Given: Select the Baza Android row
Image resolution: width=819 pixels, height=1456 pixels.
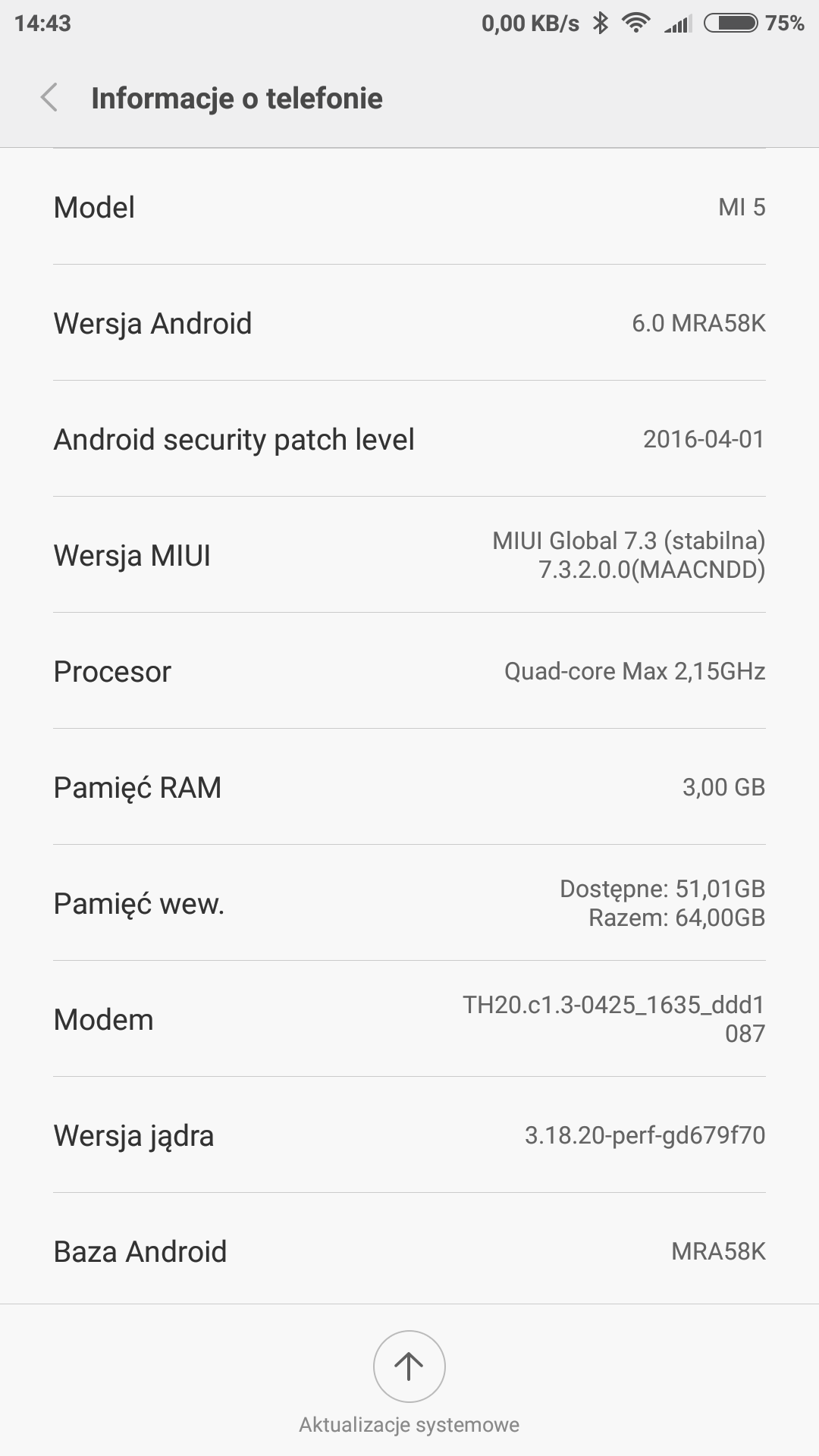Looking at the screenshot, I should click(x=409, y=1251).
